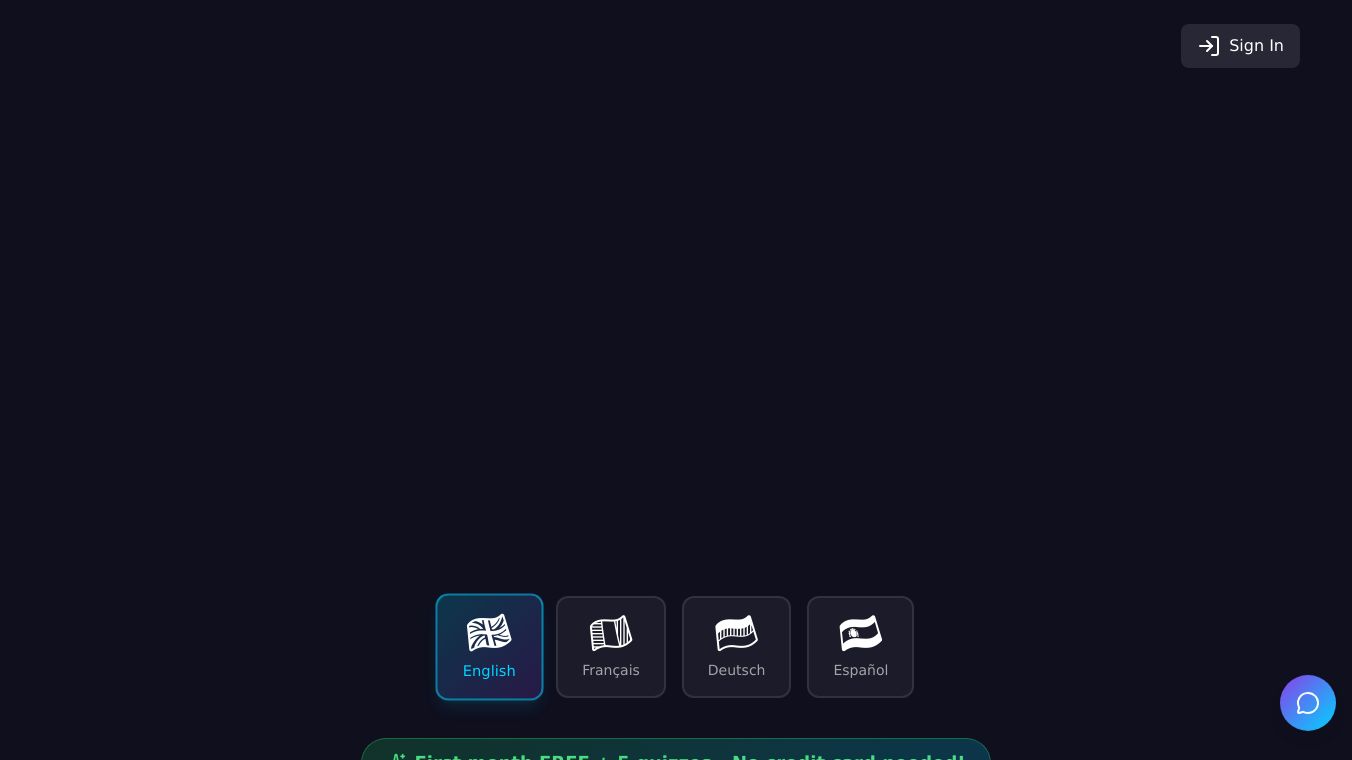This screenshot has width=1352, height=760.
Task: Select the Español language option
Action: click(860, 647)
